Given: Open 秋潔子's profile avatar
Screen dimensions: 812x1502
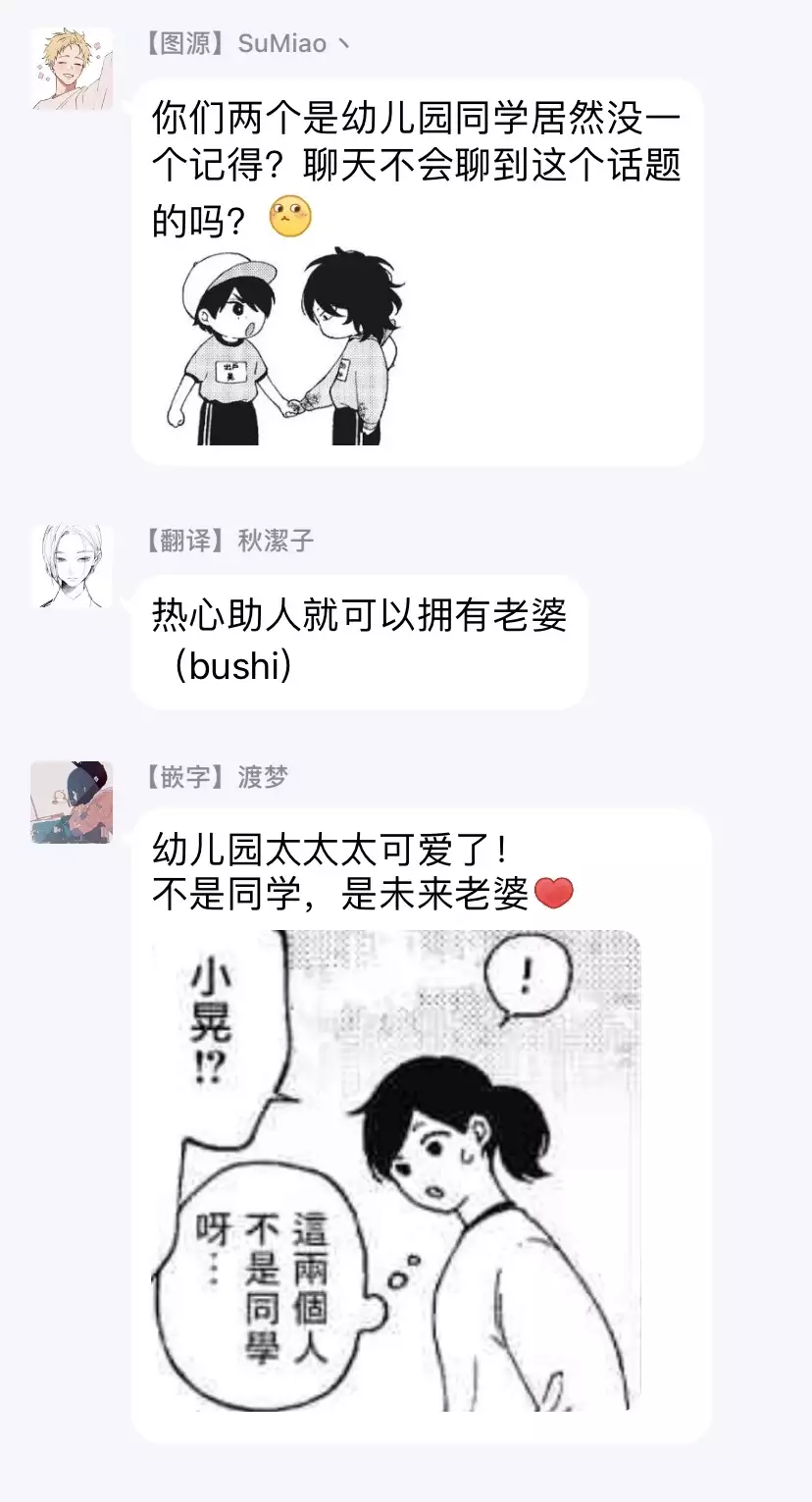Looking at the screenshot, I should pos(72,566).
